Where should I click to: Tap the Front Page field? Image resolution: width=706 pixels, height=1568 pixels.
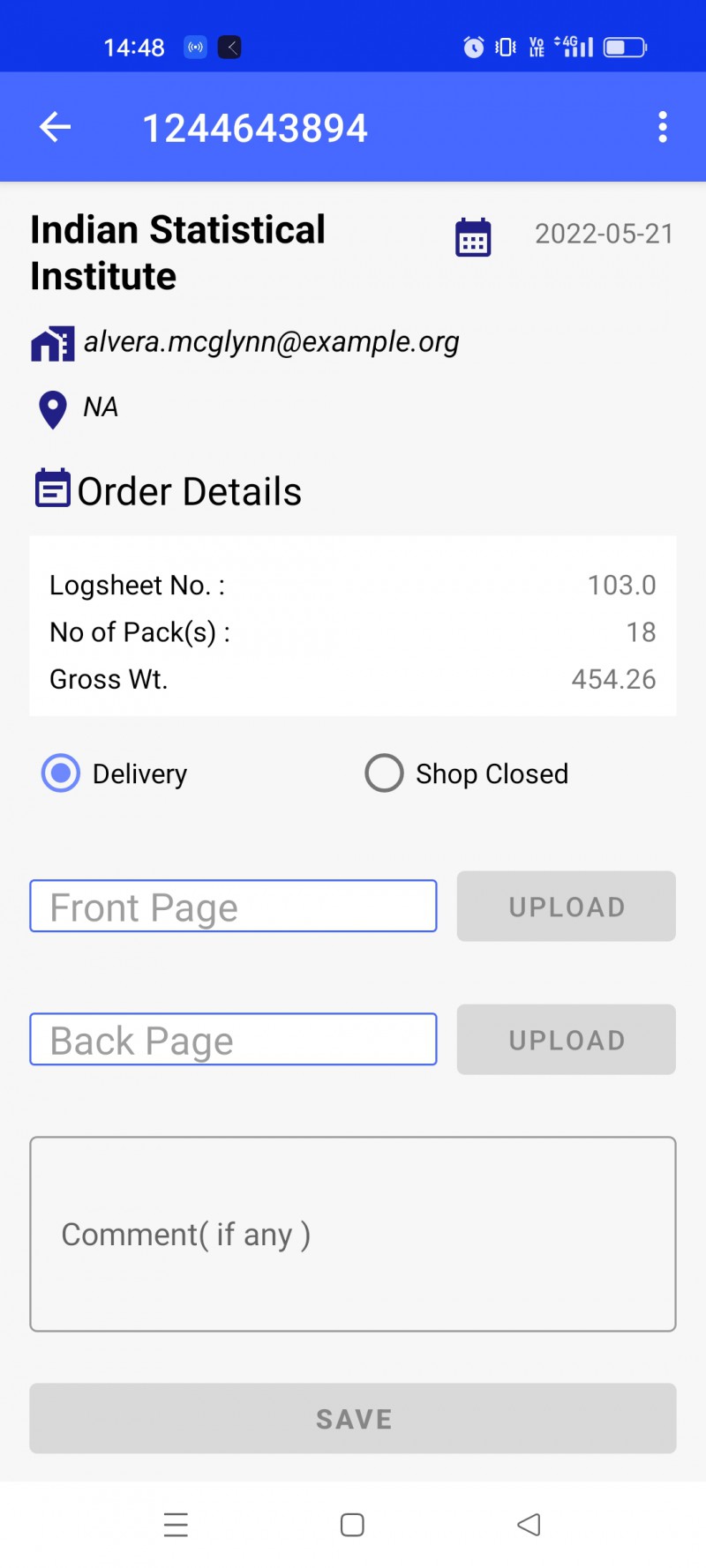[x=233, y=906]
